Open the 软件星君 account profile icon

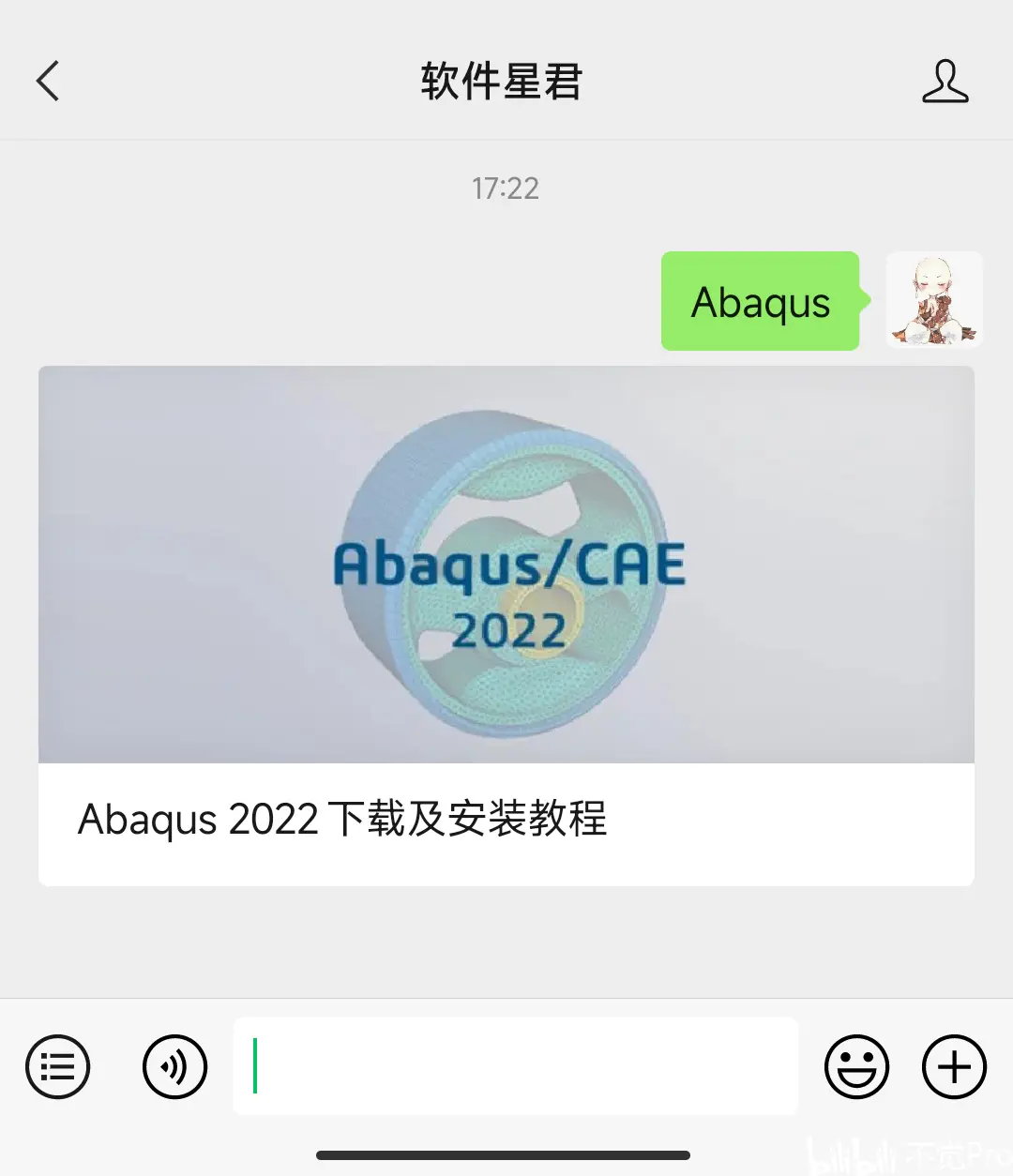[944, 82]
